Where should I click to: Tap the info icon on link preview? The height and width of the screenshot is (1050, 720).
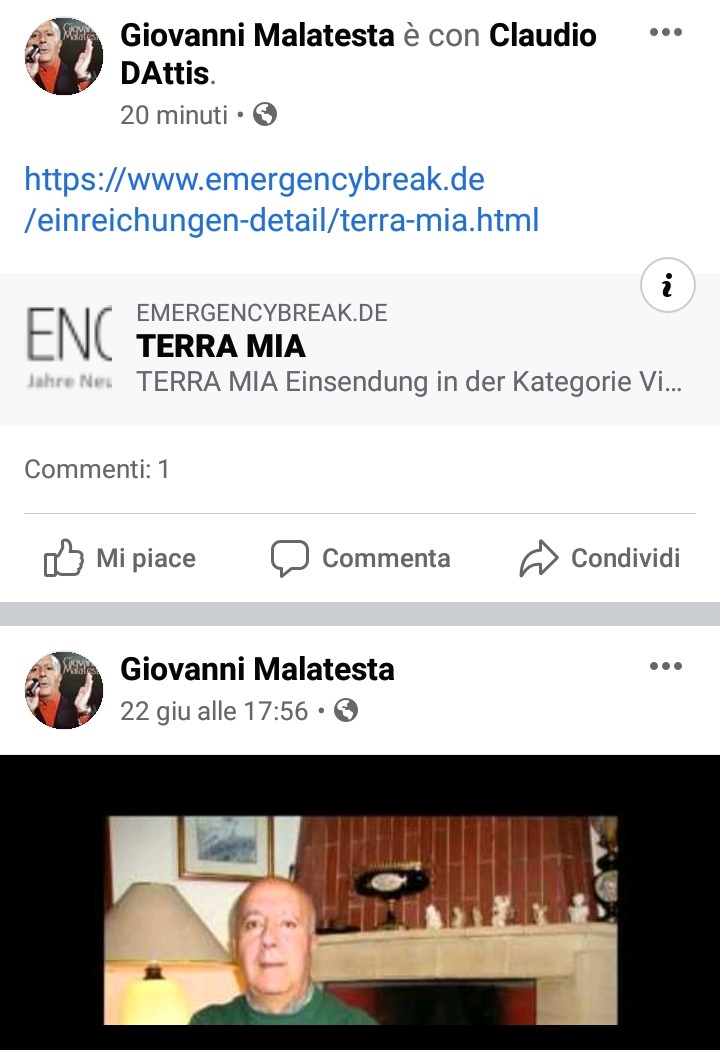click(x=667, y=287)
